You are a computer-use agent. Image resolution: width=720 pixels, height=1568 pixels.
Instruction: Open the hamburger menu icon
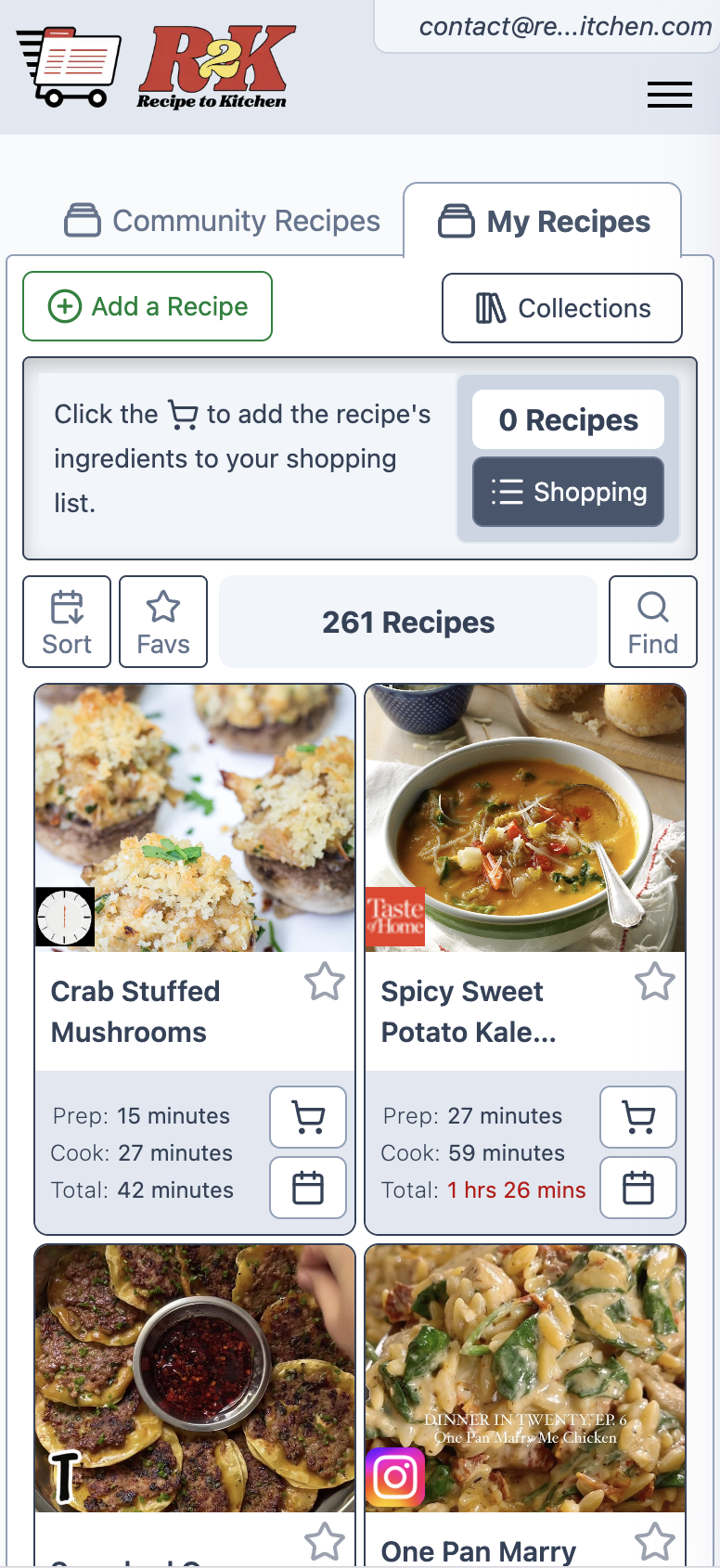669,94
